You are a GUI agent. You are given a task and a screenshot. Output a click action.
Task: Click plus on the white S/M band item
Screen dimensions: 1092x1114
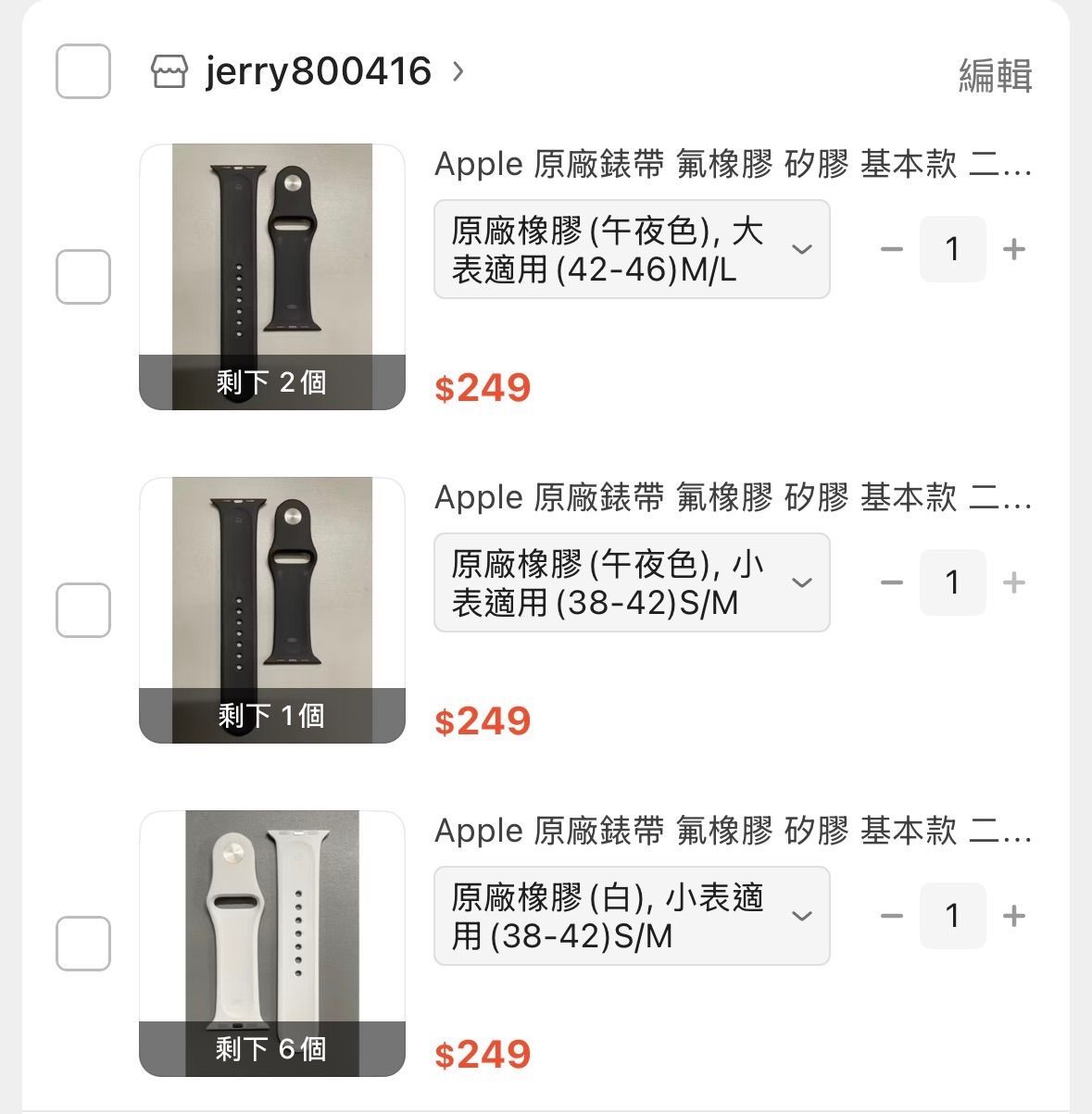[x=1015, y=915]
